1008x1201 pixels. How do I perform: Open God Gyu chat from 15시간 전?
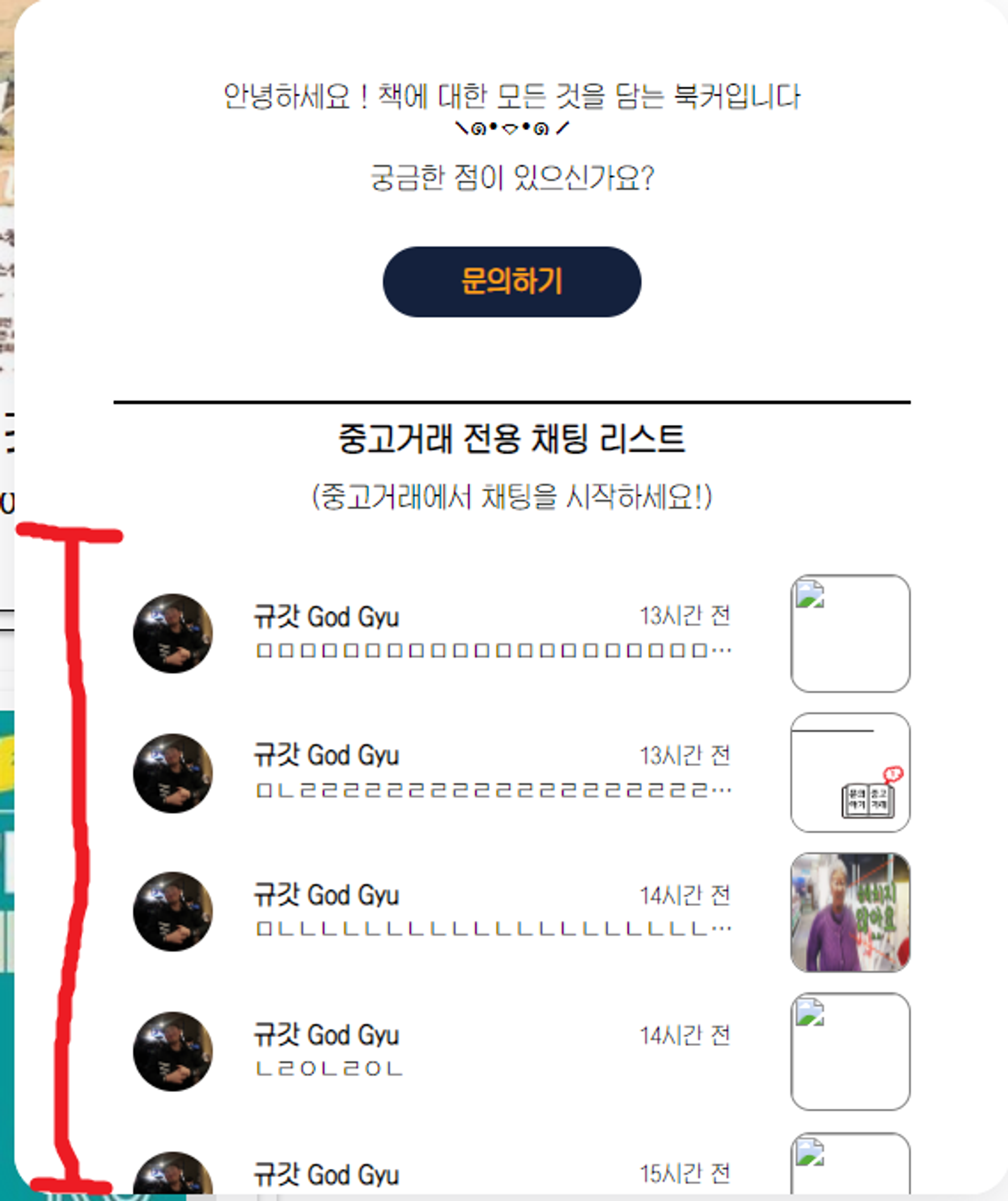click(x=492, y=1175)
